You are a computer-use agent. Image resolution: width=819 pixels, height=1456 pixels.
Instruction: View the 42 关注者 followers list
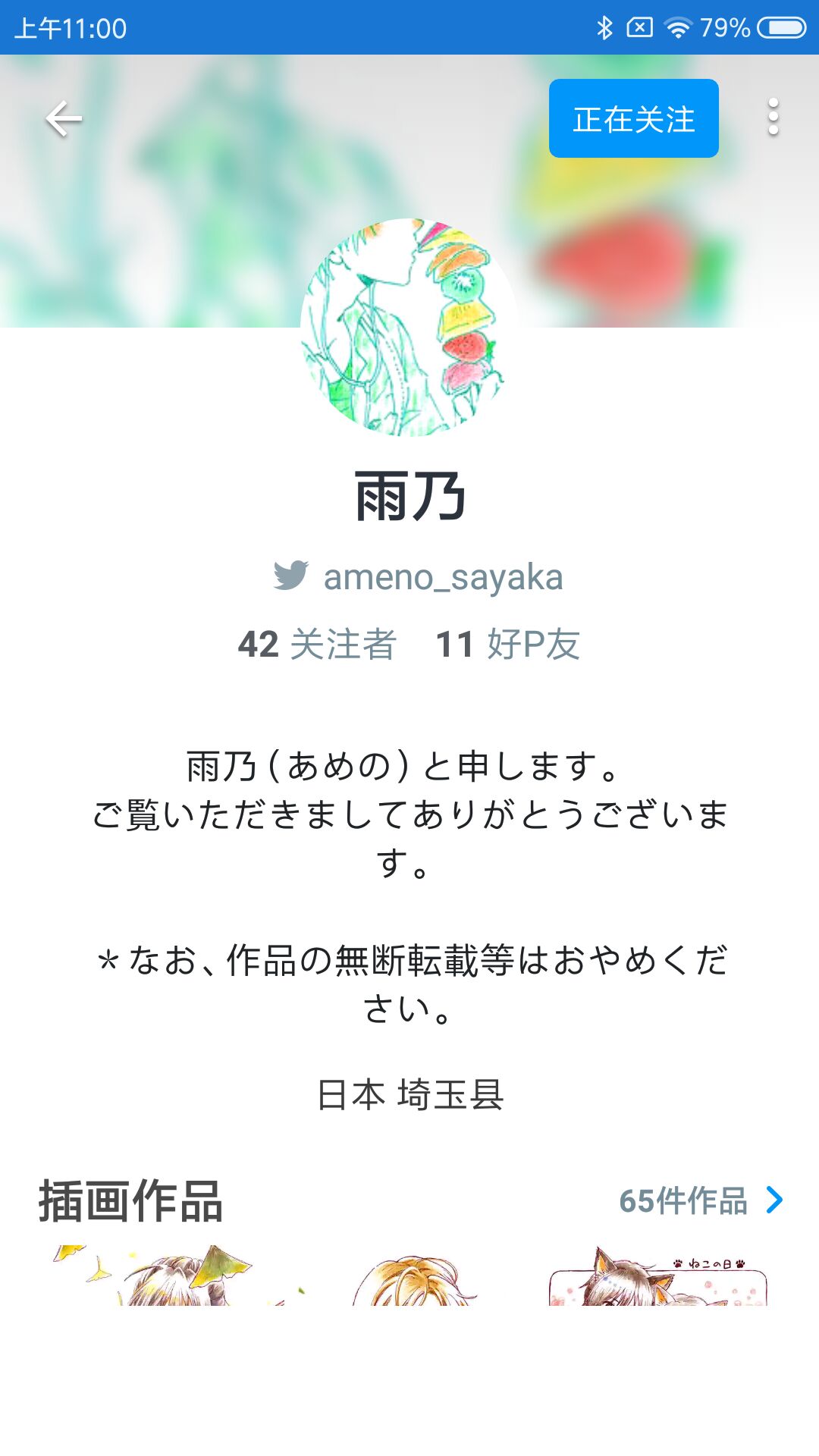point(318,647)
